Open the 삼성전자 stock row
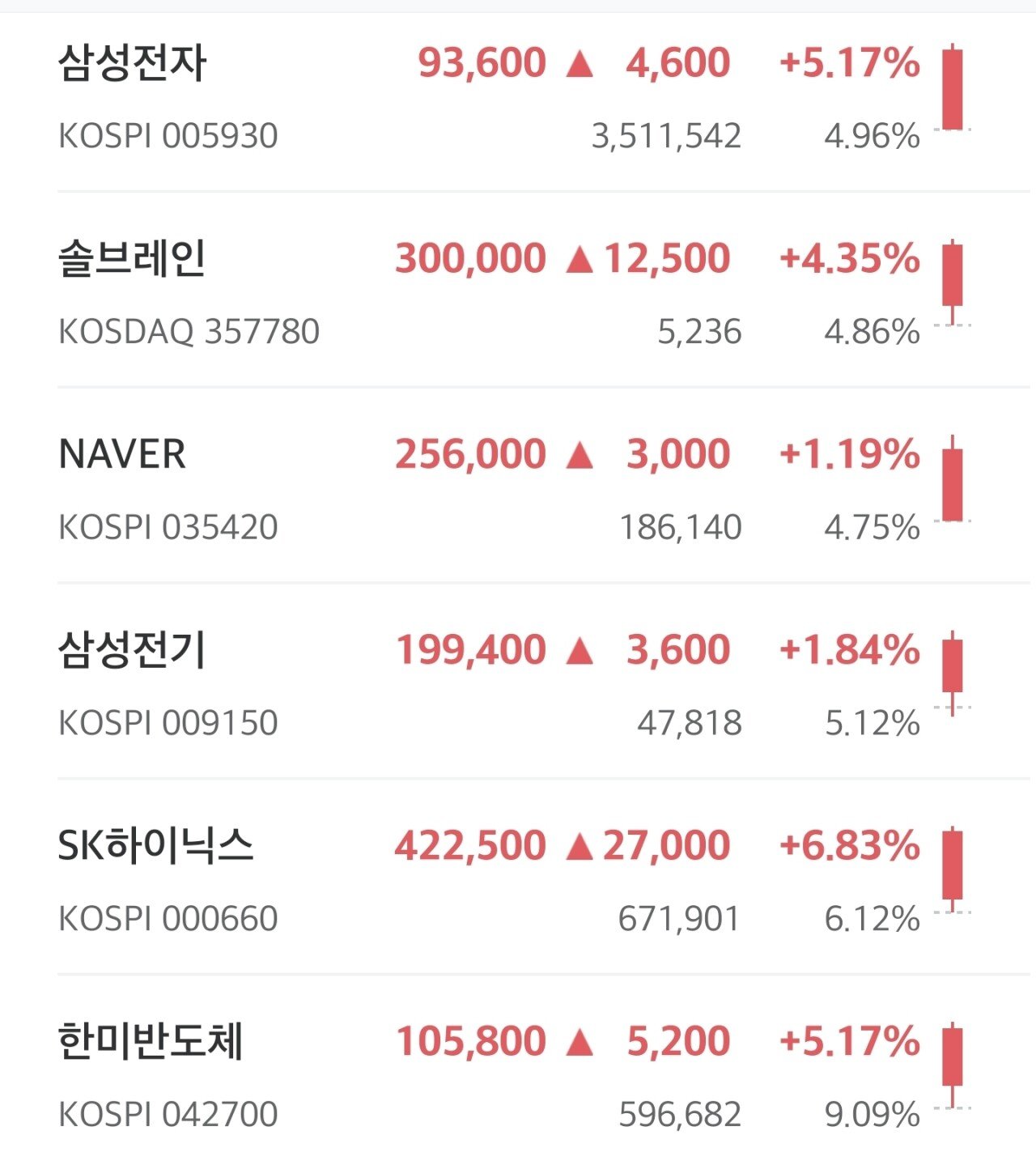The height and width of the screenshot is (1165, 1036). [132, 63]
